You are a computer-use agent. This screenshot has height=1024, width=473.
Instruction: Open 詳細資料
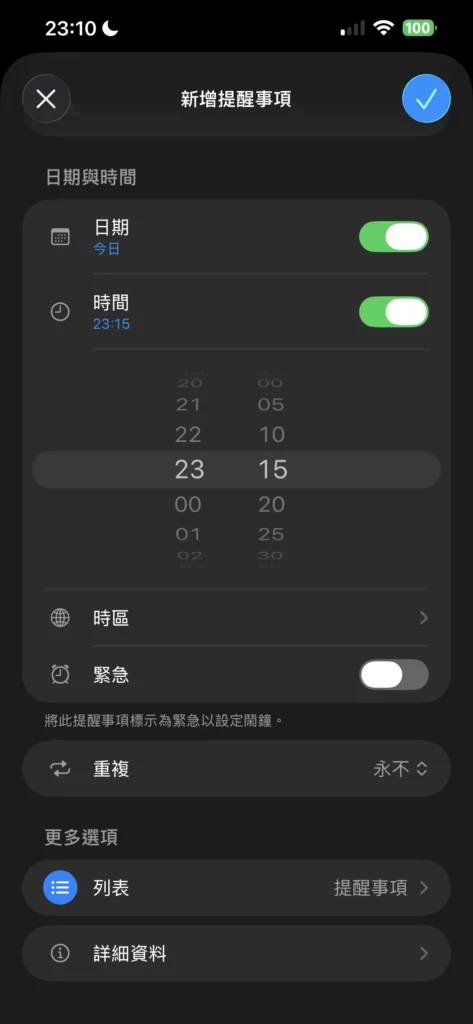236,953
